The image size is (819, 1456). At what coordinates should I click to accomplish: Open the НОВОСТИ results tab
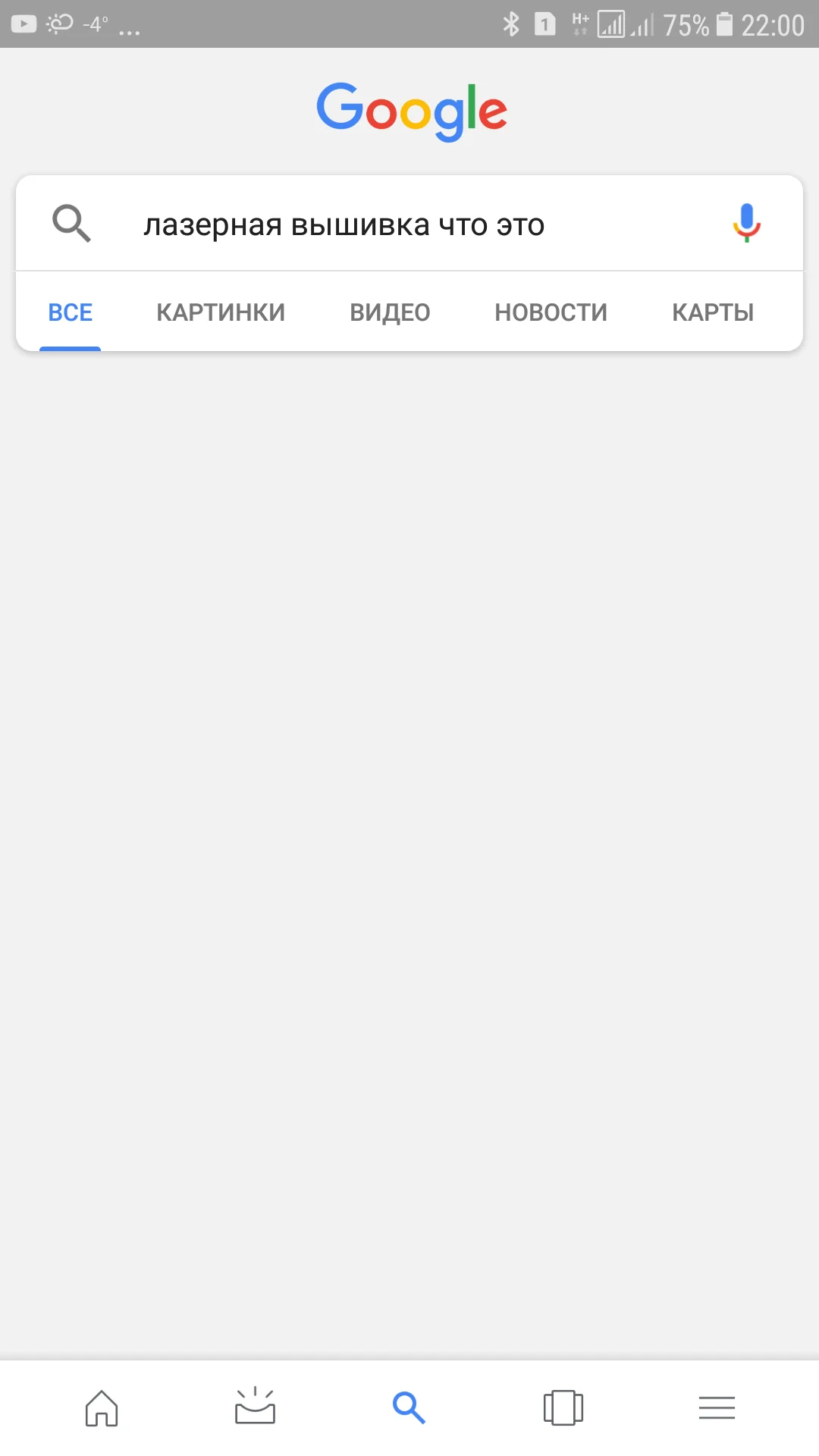pos(551,312)
